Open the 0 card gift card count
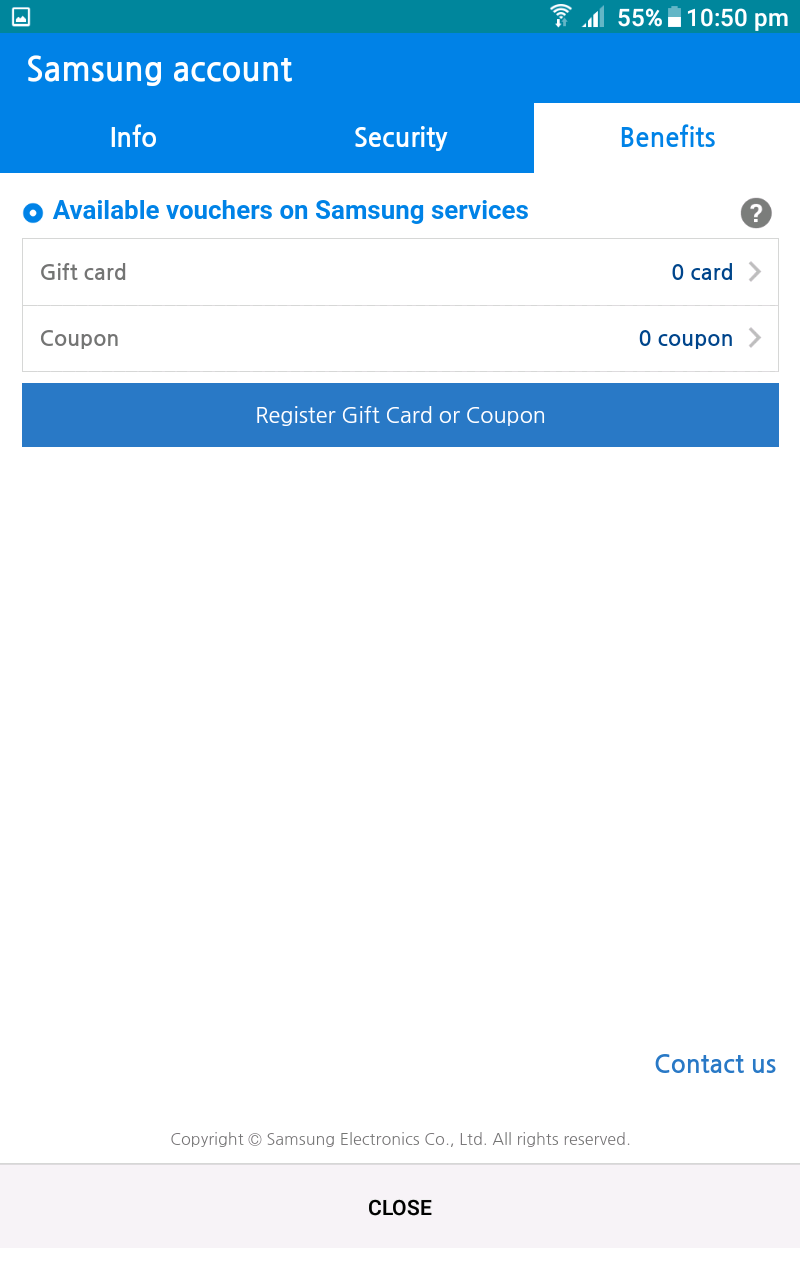The width and height of the screenshot is (800, 1280). coord(702,271)
